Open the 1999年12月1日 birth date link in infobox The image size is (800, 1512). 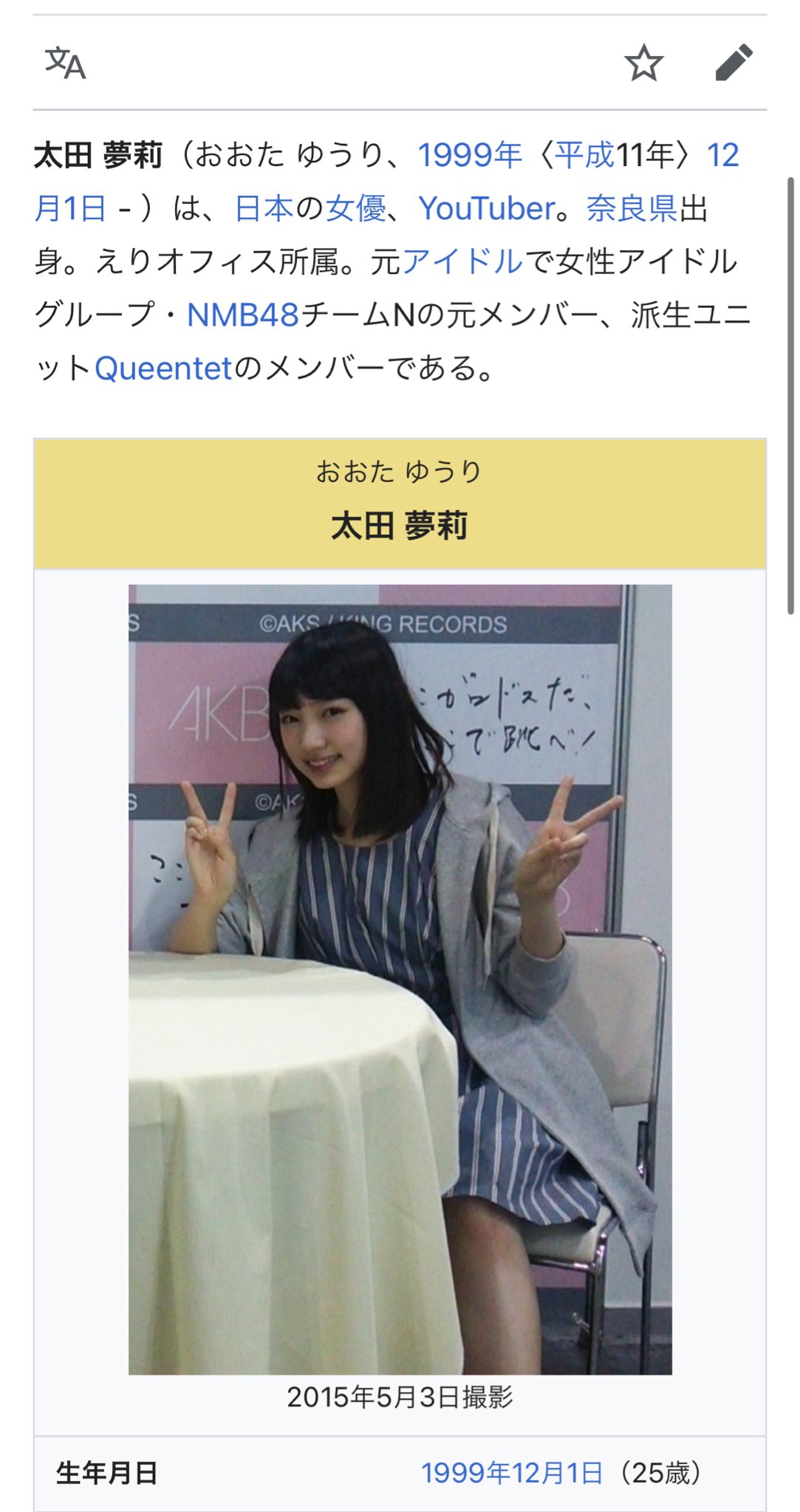pos(511,1473)
